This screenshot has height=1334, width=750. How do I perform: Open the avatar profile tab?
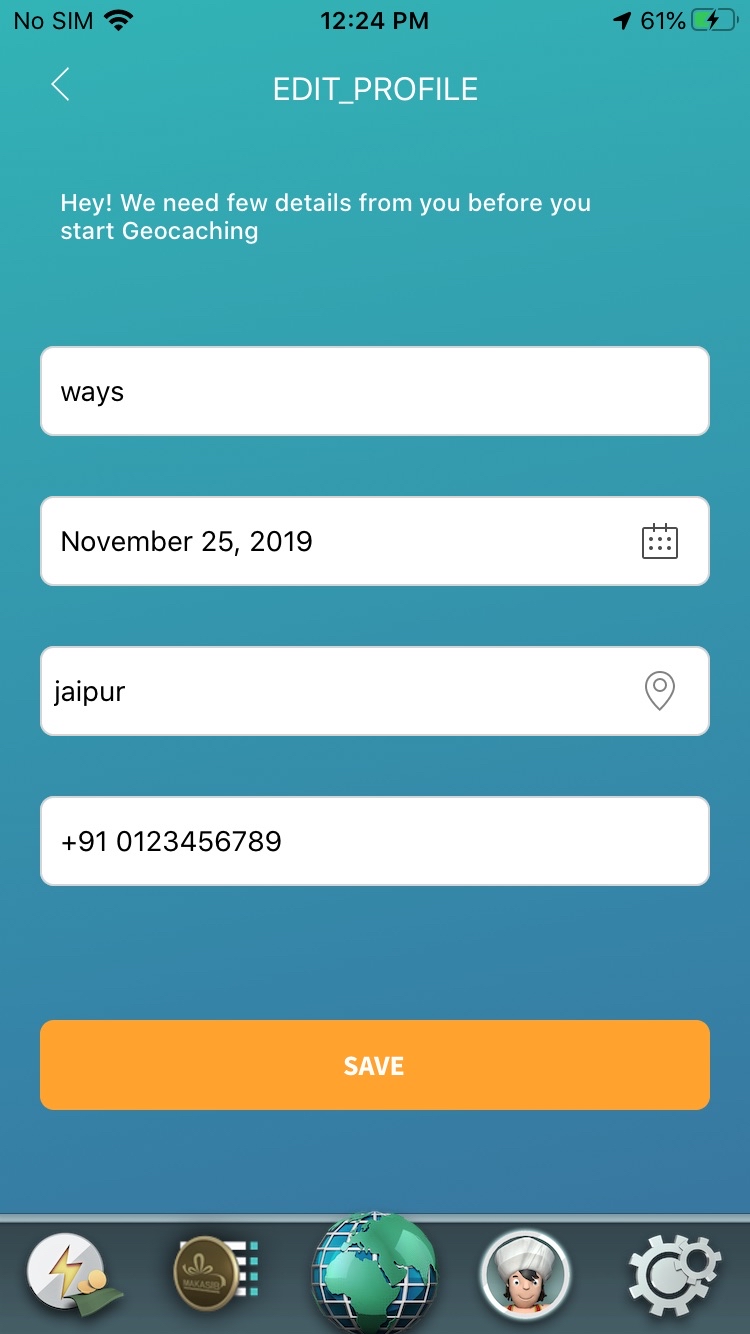point(525,1275)
